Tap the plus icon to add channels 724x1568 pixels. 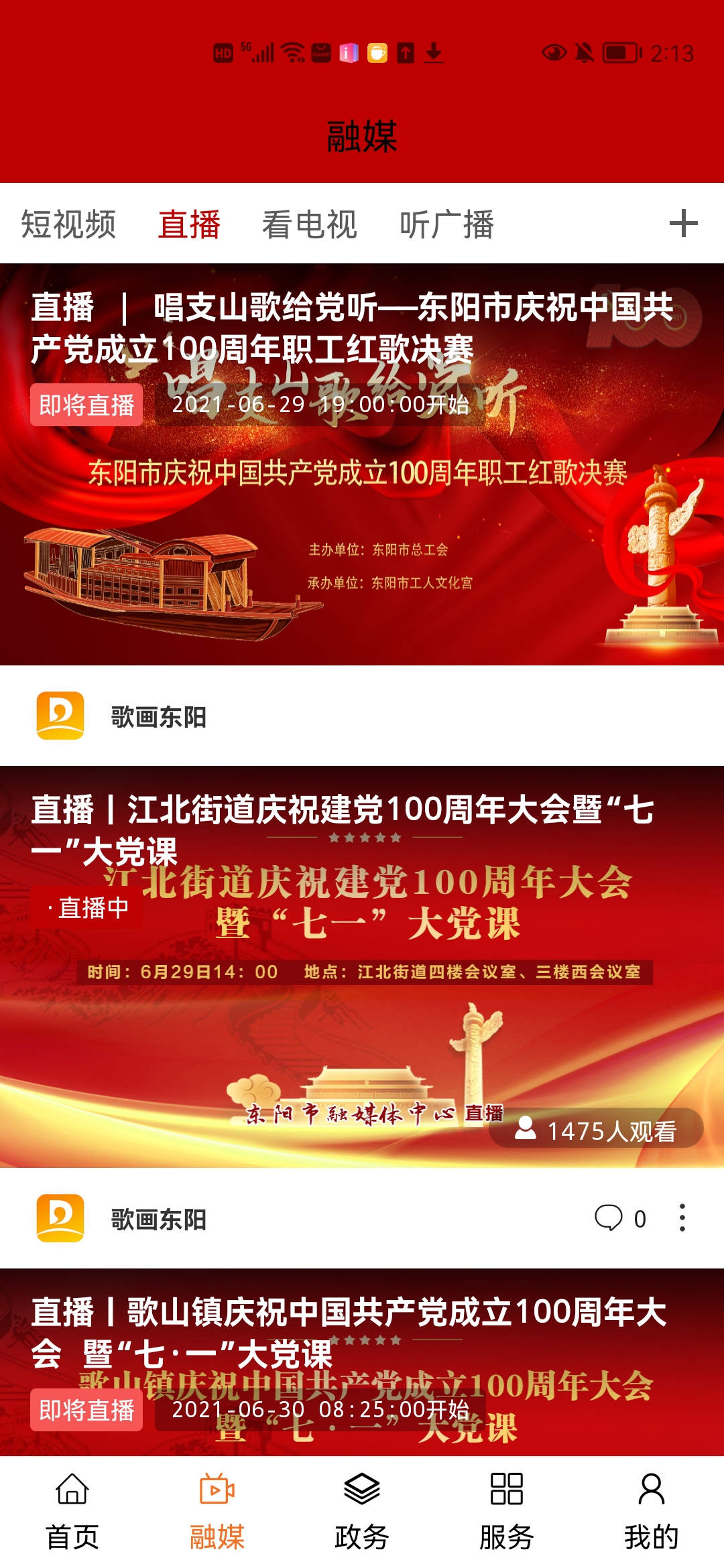click(683, 224)
